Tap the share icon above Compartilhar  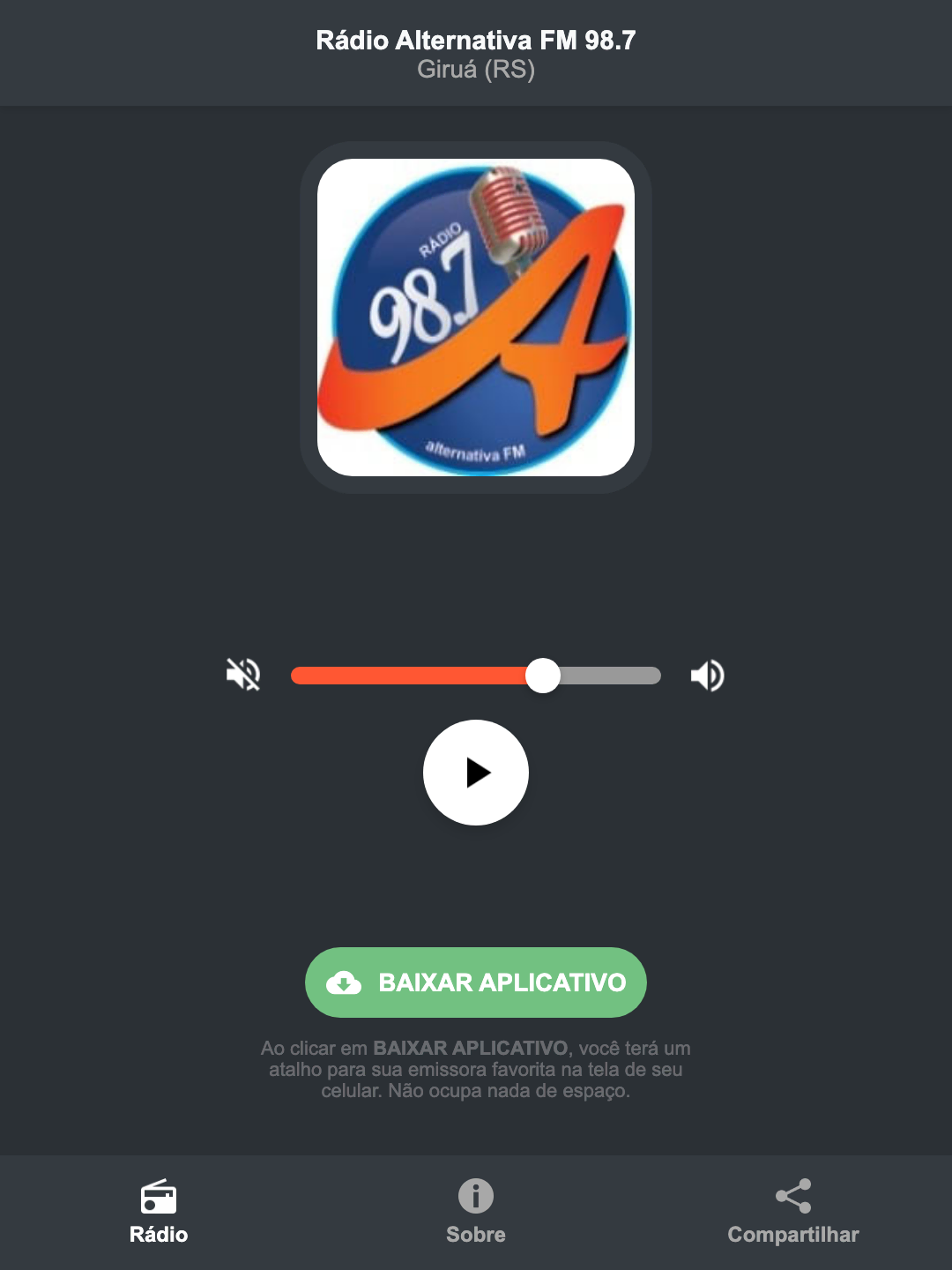(x=792, y=1195)
